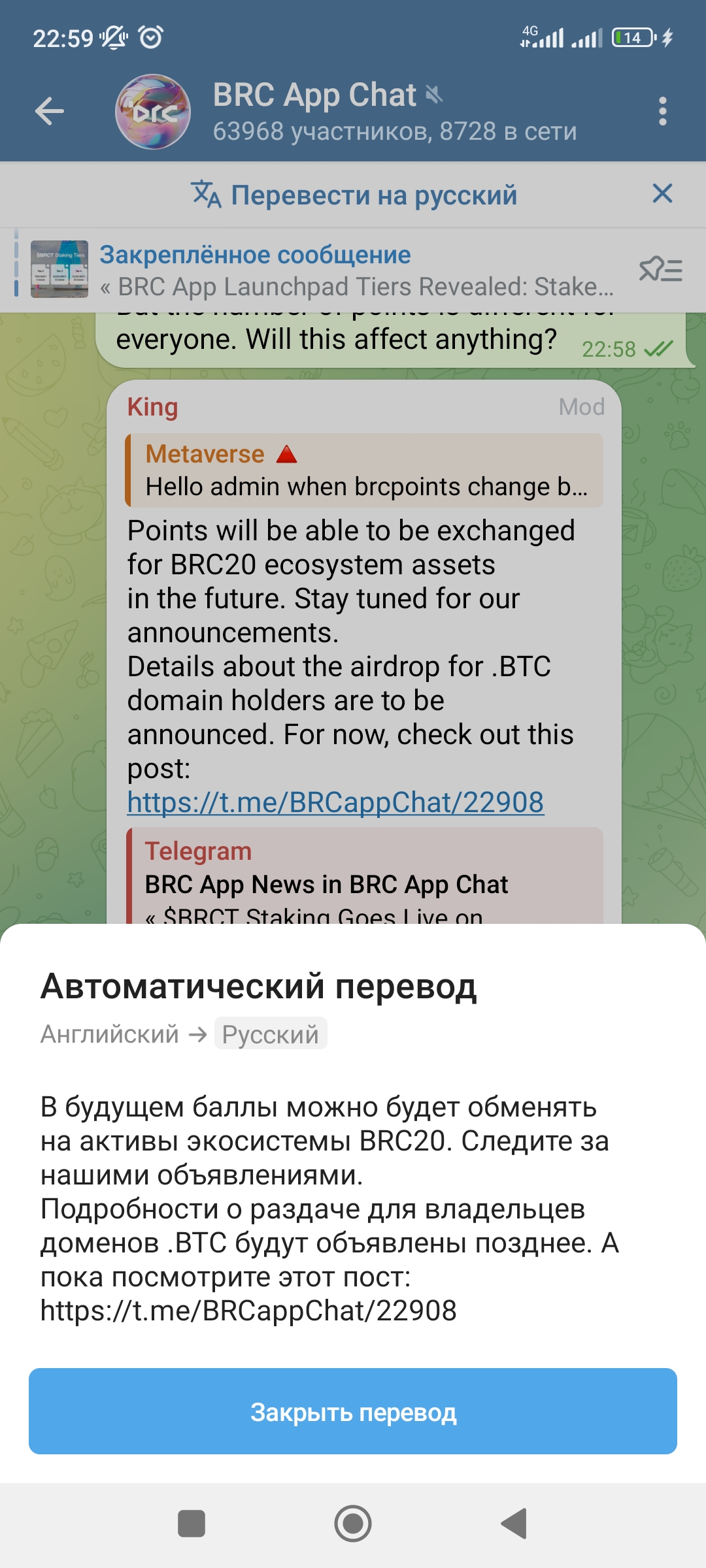The height and width of the screenshot is (1568, 706).
Task: Close the translation with Закрыть перевод
Action: point(353,1411)
